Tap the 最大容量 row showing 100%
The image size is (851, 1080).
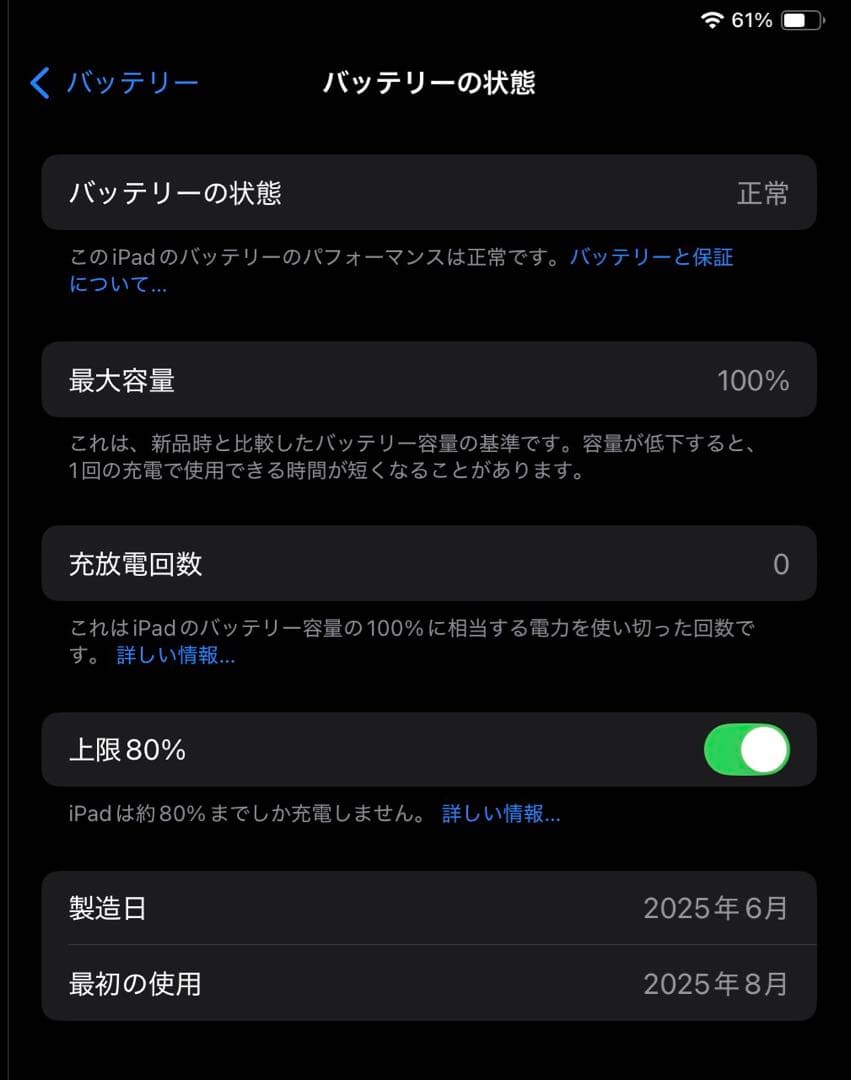pyautogui.click(x=427, y=380)
